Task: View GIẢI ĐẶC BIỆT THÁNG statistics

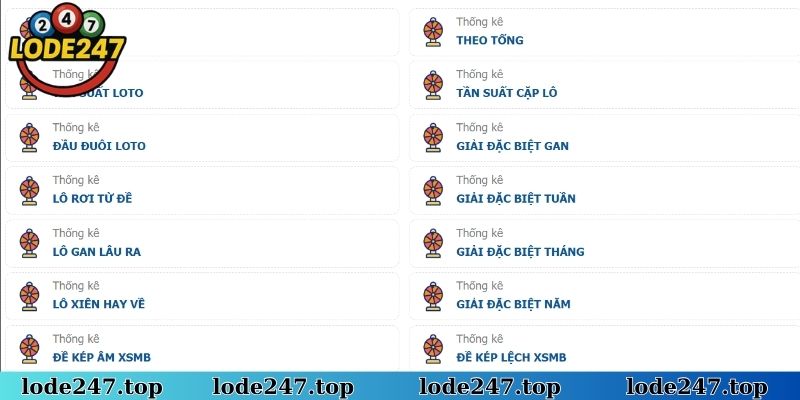Action: (520, 251)
